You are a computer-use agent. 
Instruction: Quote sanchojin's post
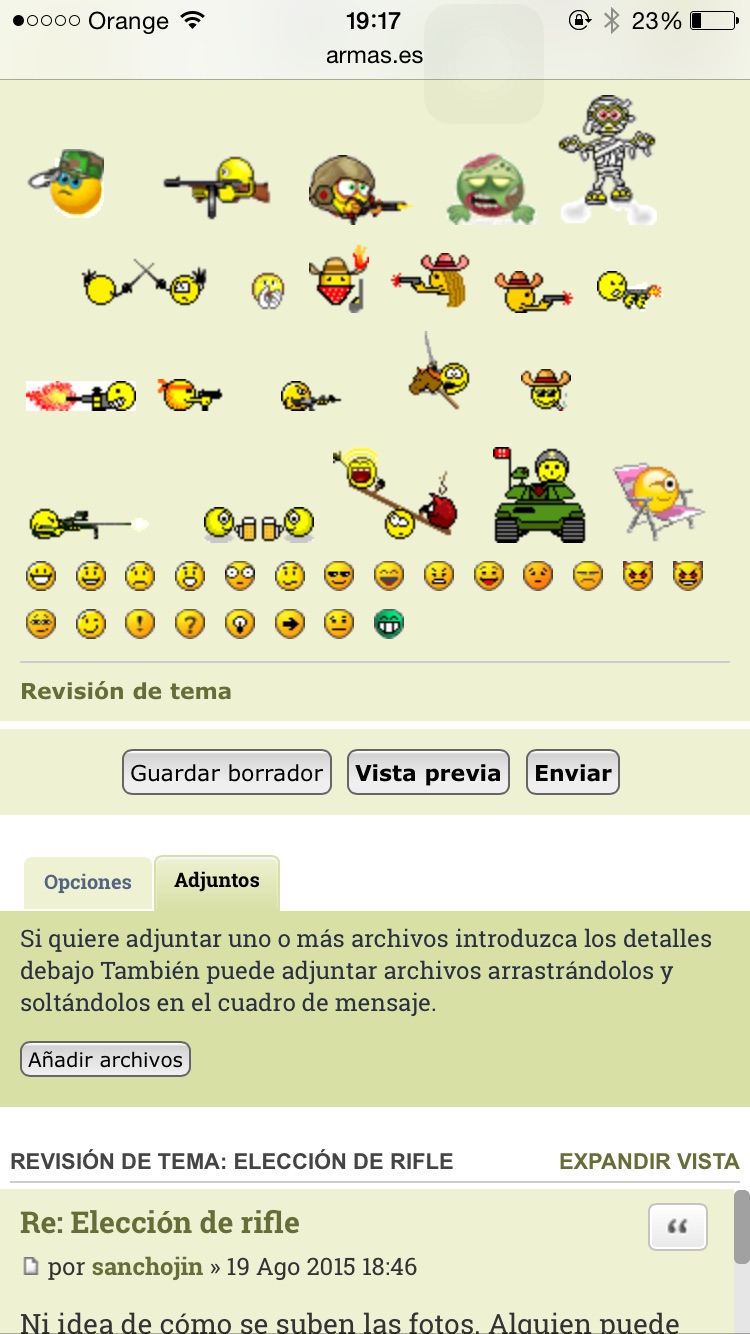pyautogui.click(x=677, y=1227)
